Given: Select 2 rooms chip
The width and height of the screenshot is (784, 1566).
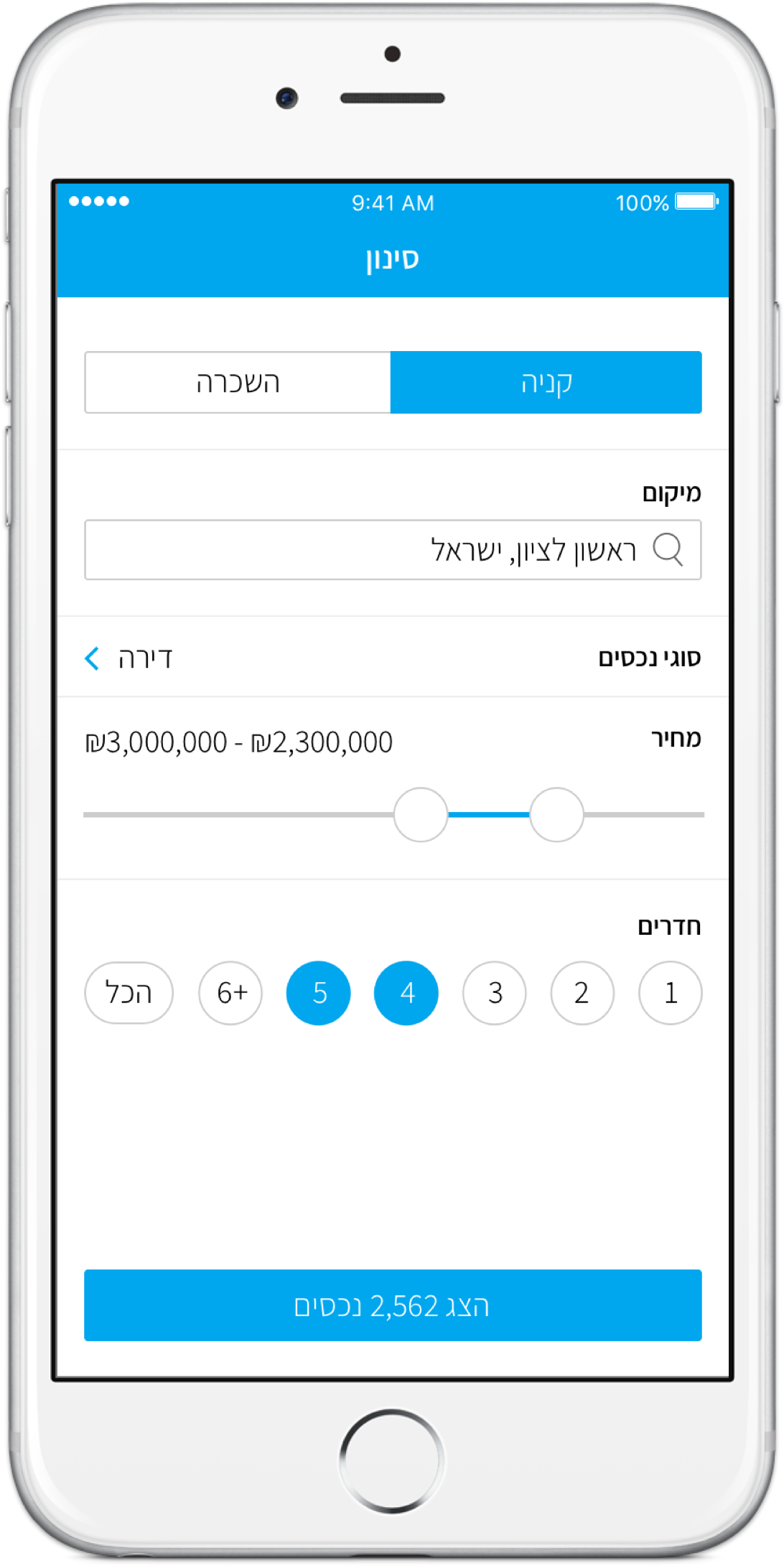Looking at the screenshot, I should pyautogui.click(x=582, y=993).
